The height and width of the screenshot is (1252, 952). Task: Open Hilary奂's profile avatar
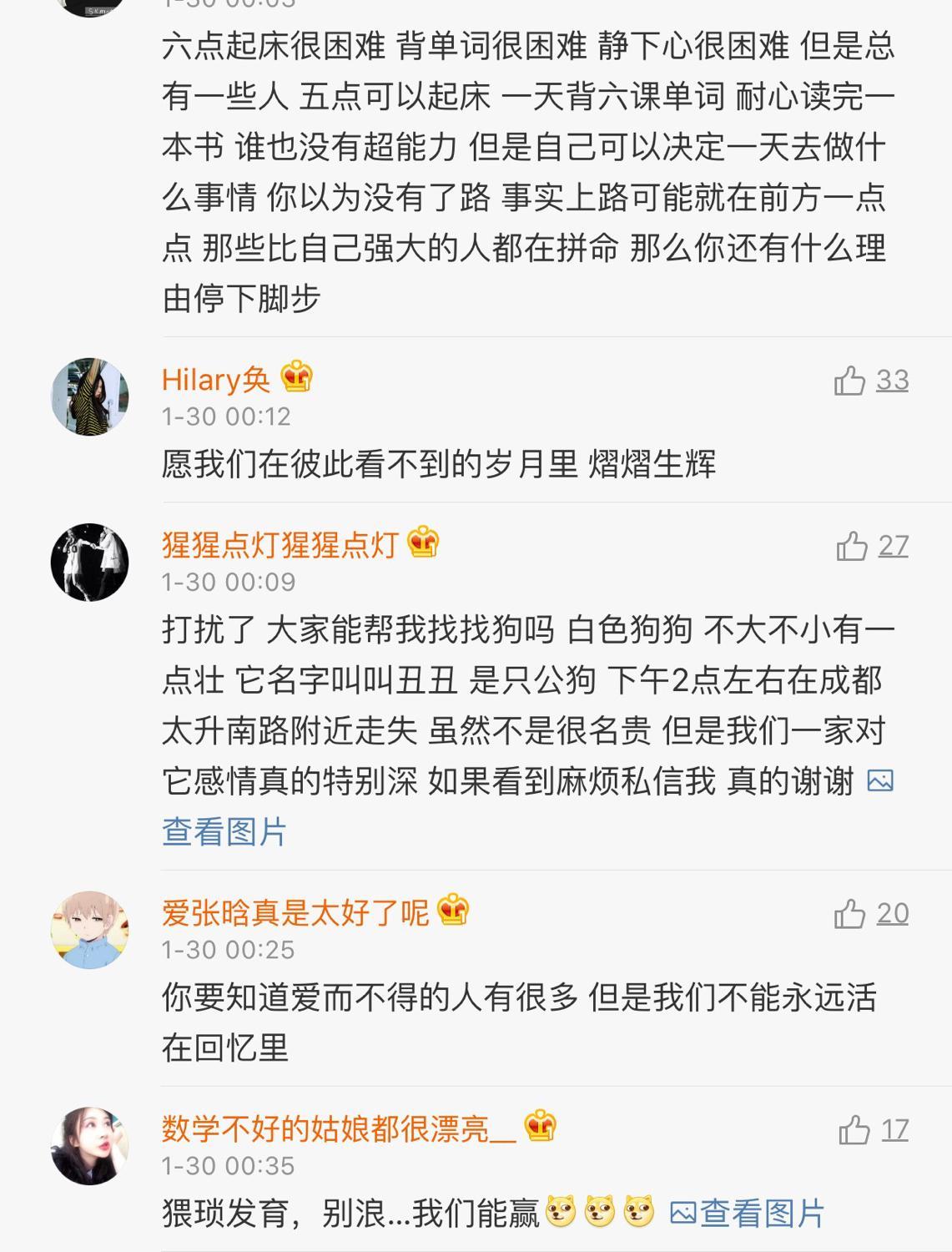(x=90, y=396)
